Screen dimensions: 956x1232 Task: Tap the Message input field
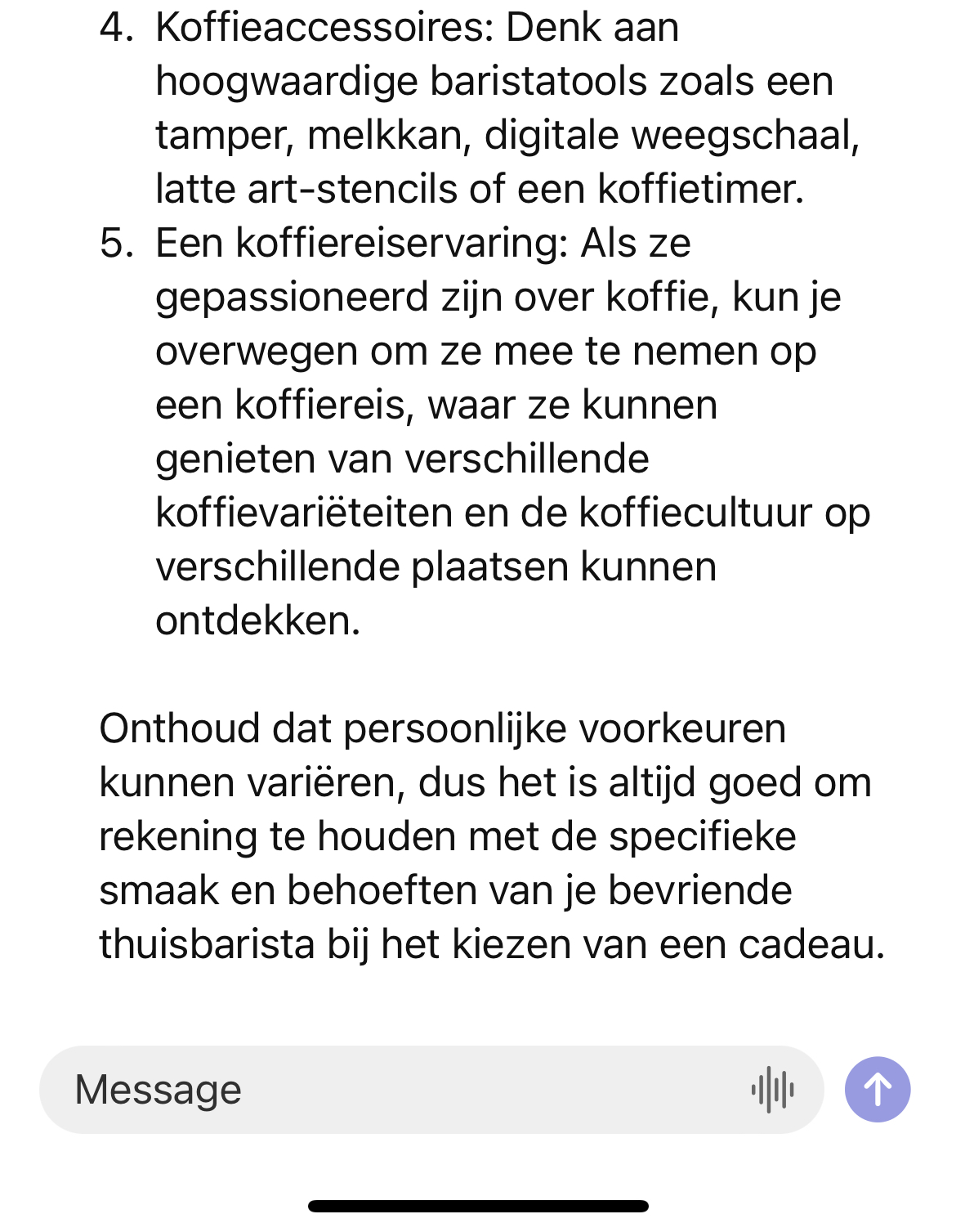pos(392,1090)
